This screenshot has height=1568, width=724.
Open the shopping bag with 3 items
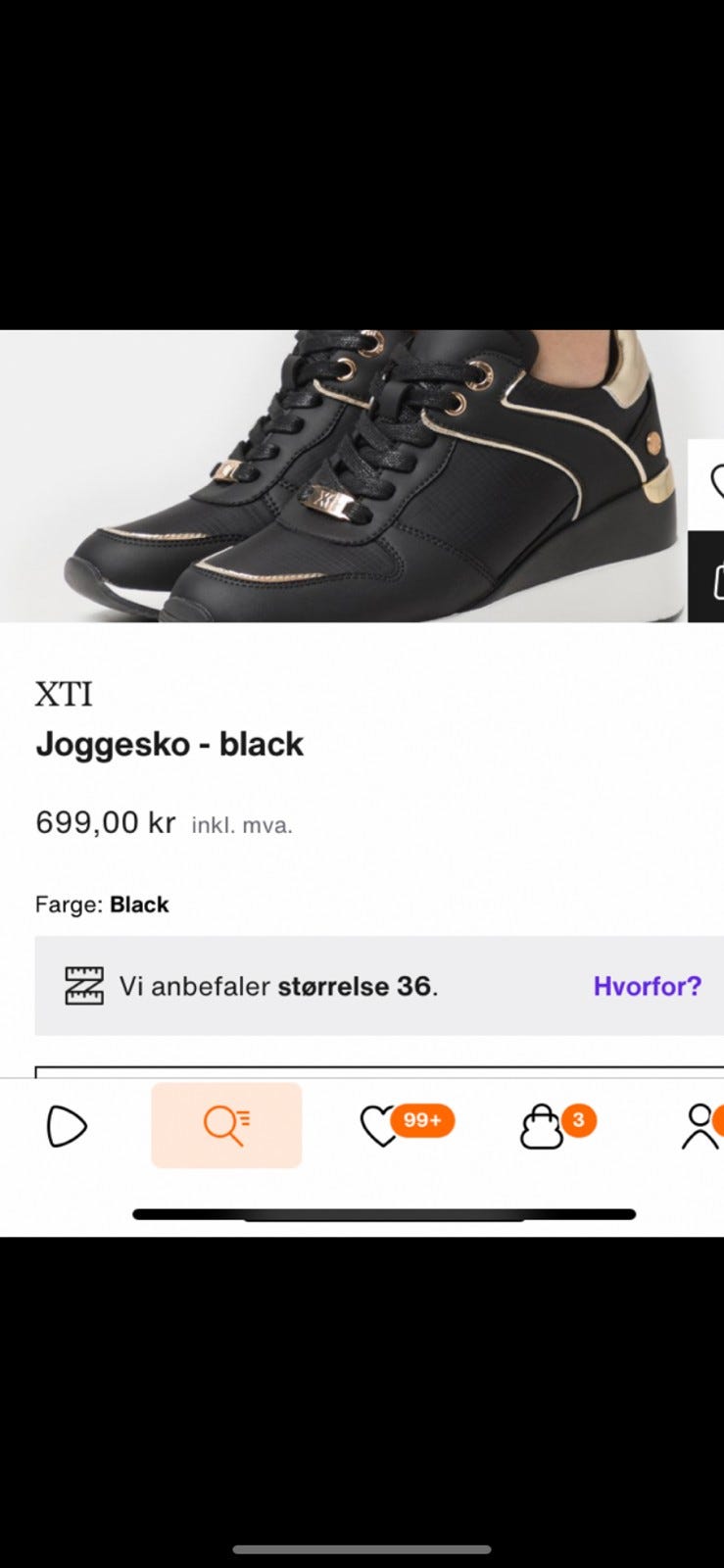(542, 1127)
